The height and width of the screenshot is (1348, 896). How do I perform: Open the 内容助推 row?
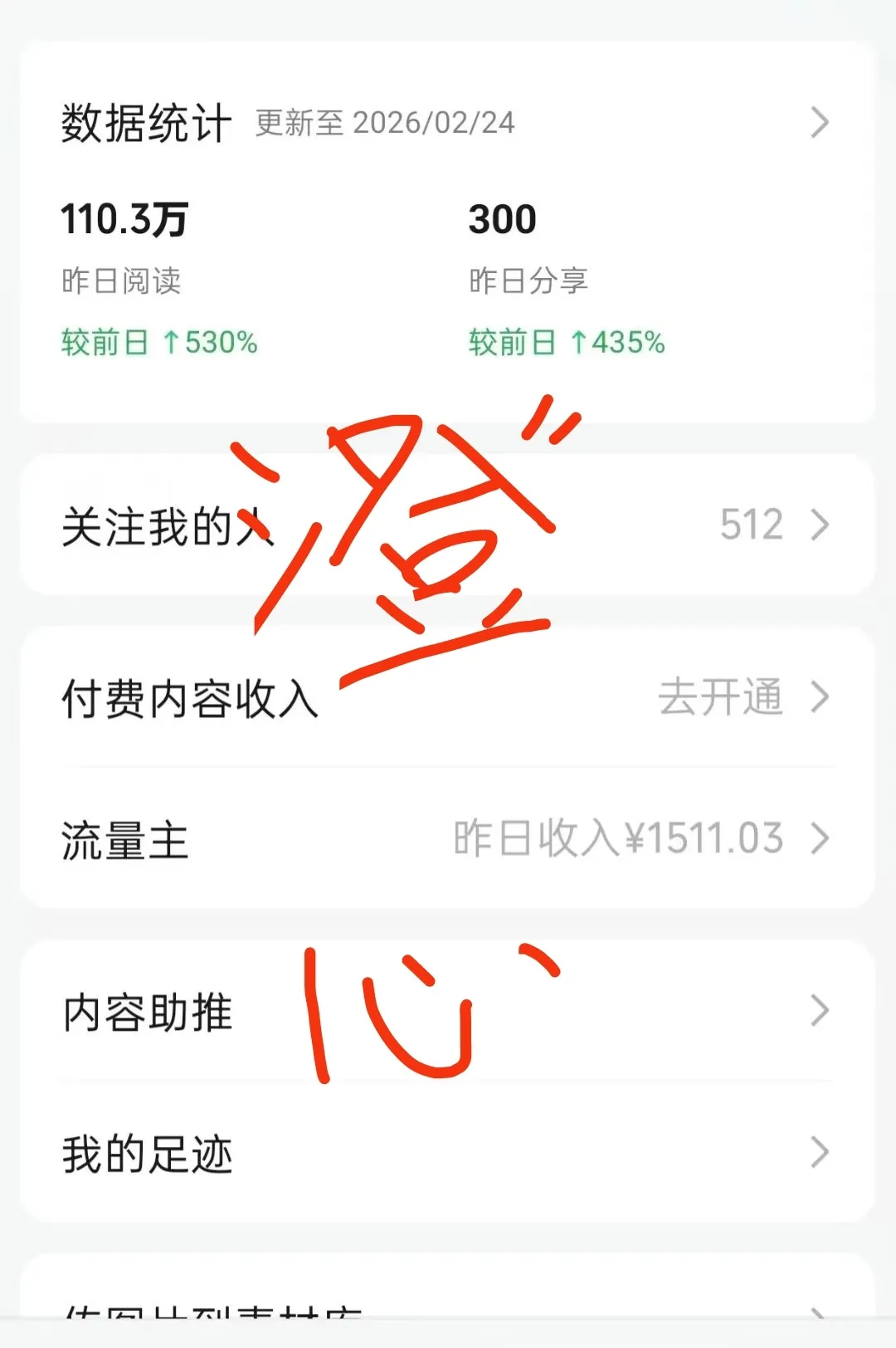tap(447, 1011)
